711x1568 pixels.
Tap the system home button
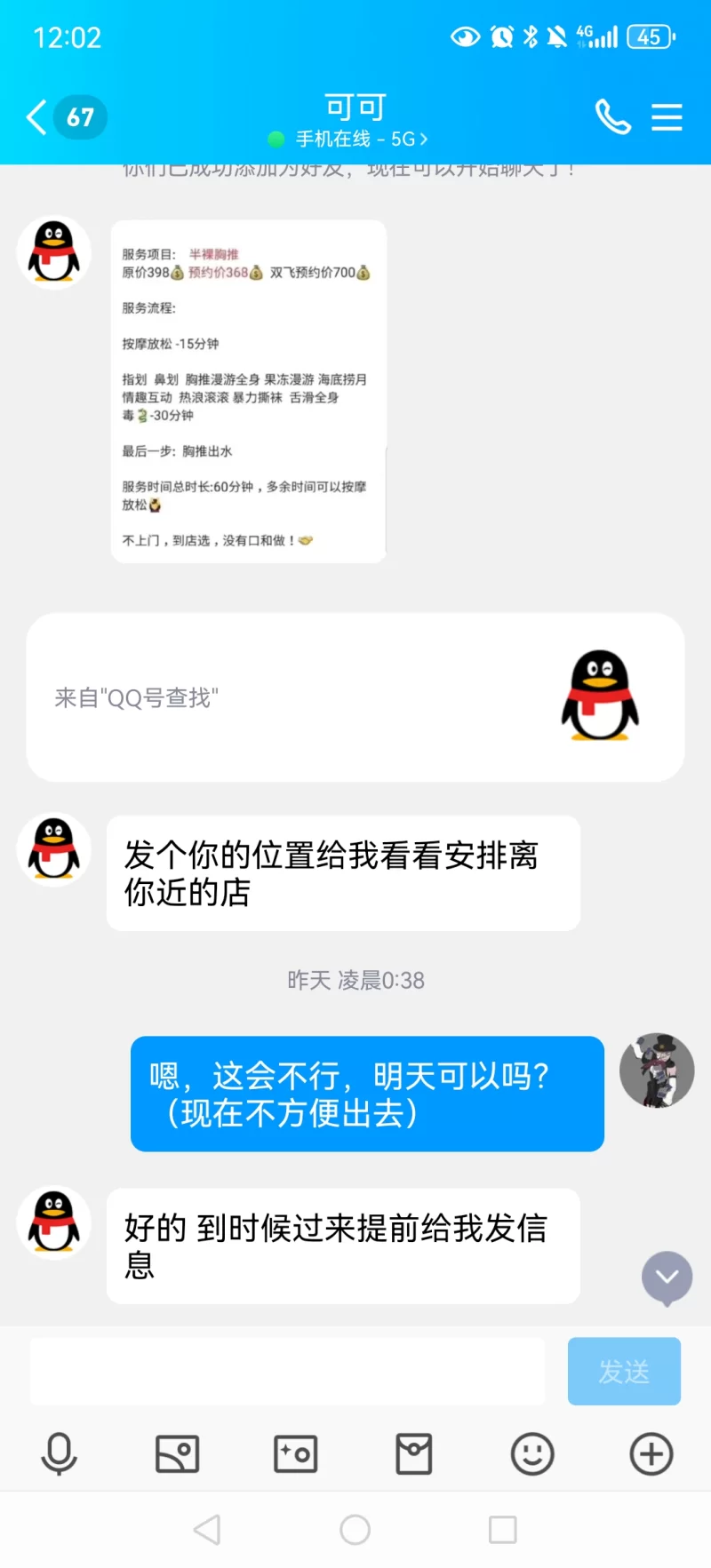pyautogui.click(x=355, y=1530)
